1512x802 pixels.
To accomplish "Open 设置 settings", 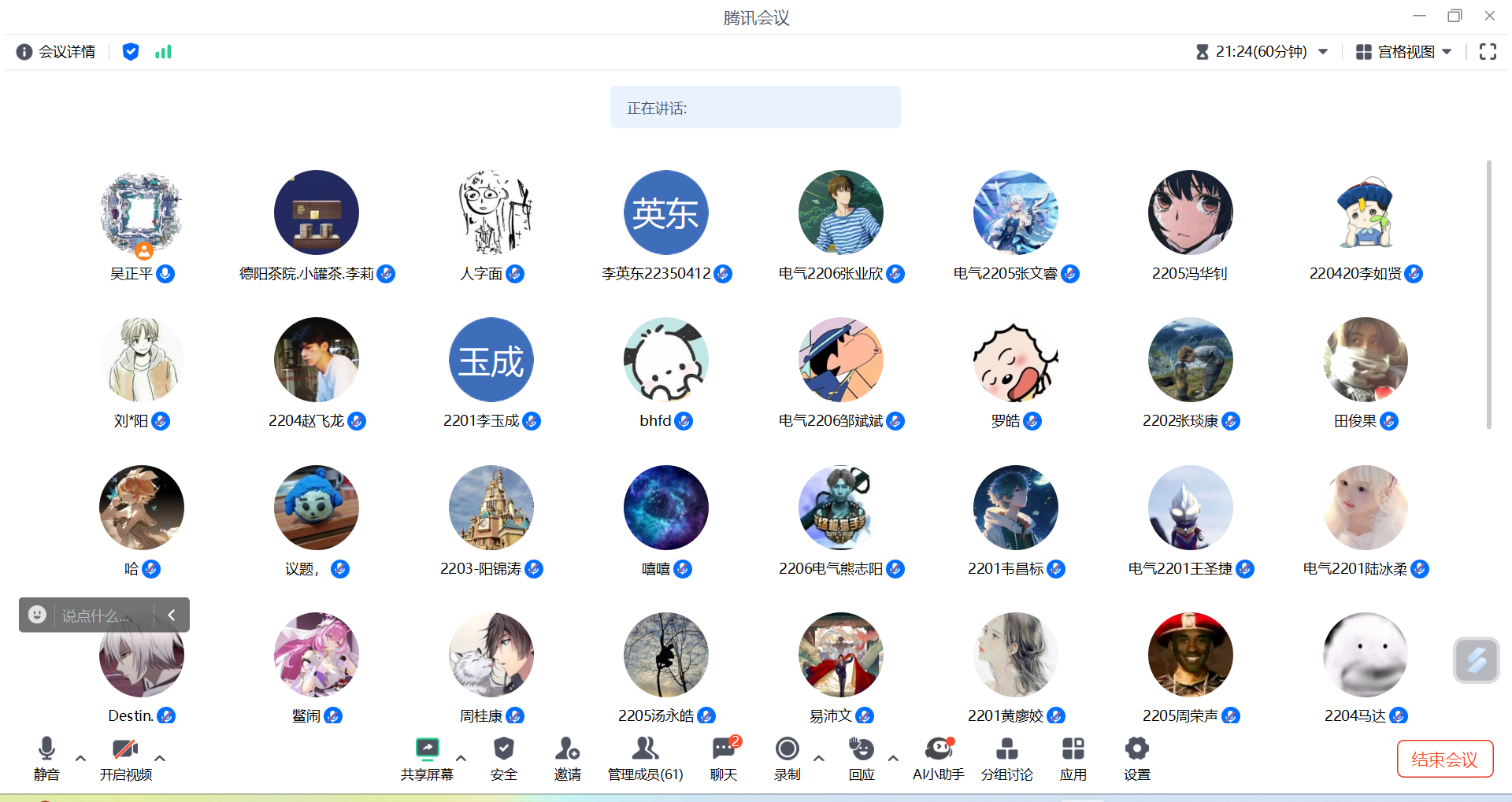I will [1136, 758].
